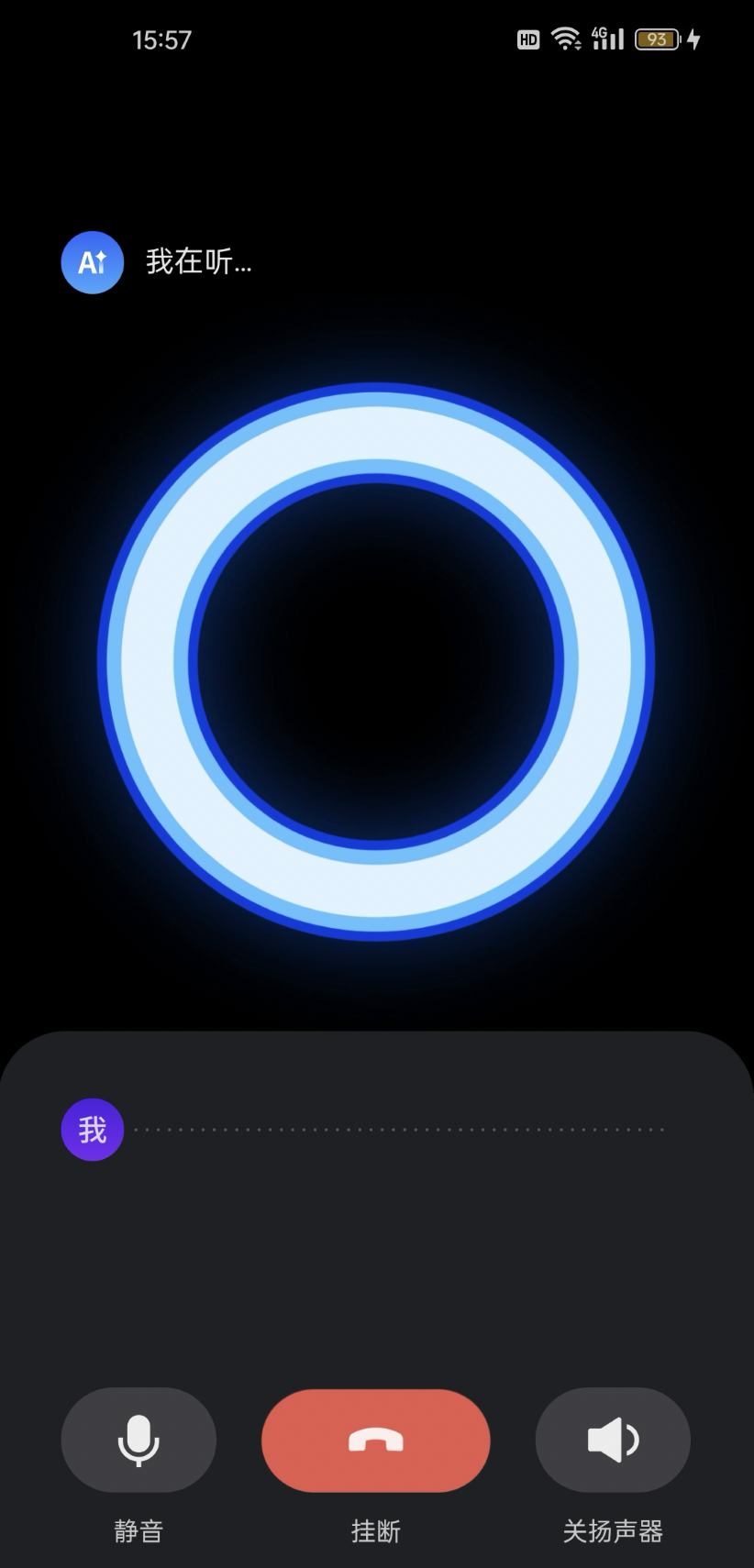754x1568 pixels.
Task: Hang up the AI voice call
Action: pos(375,1441)
